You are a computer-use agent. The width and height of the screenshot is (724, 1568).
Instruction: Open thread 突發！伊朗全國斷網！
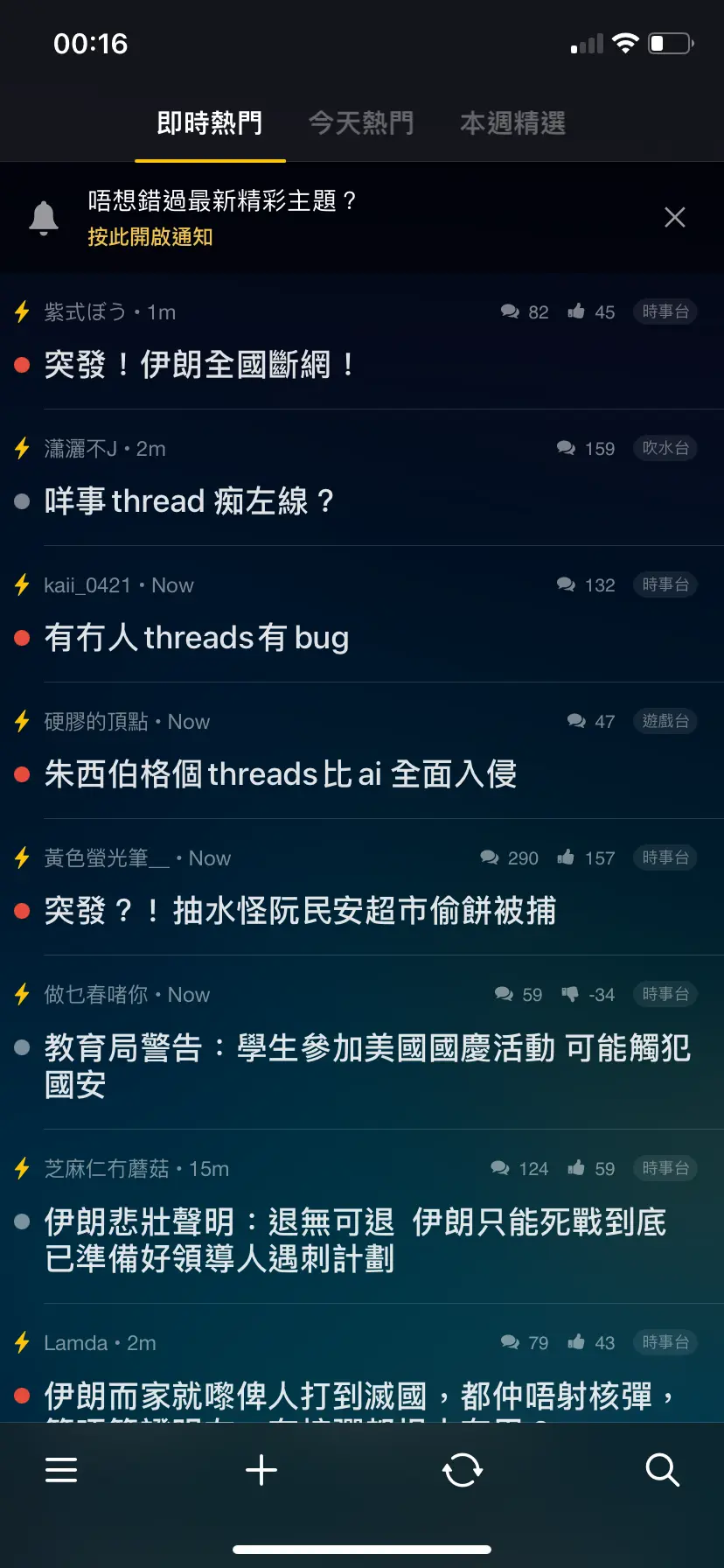click(x=201, y=365)
